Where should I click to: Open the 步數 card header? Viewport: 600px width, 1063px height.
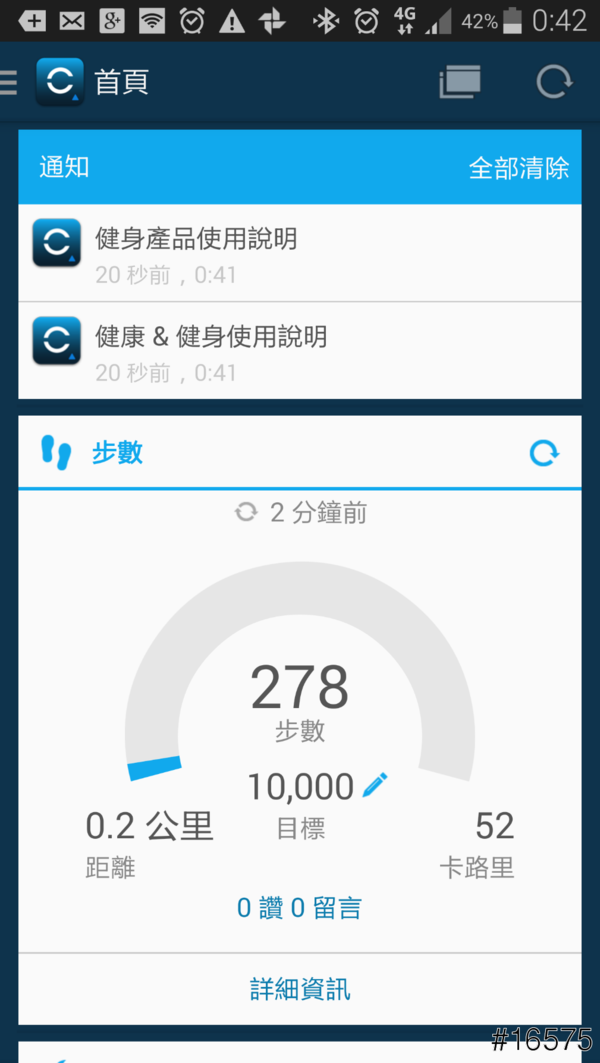tap(118, 453)
